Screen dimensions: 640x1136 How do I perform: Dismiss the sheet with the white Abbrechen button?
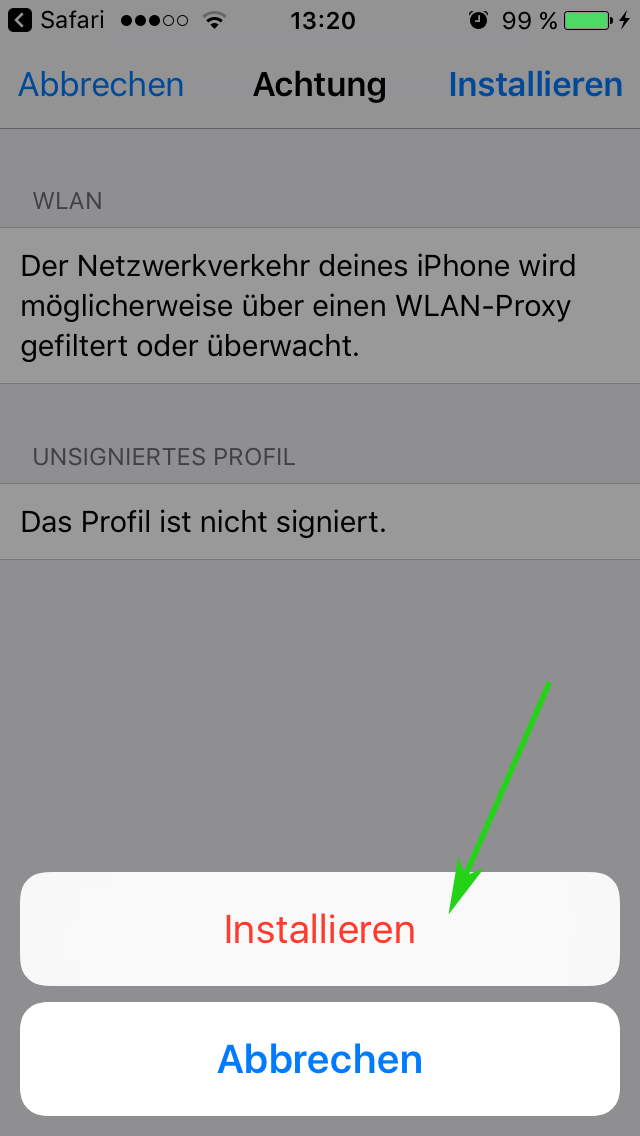[x=320, y=1059]
